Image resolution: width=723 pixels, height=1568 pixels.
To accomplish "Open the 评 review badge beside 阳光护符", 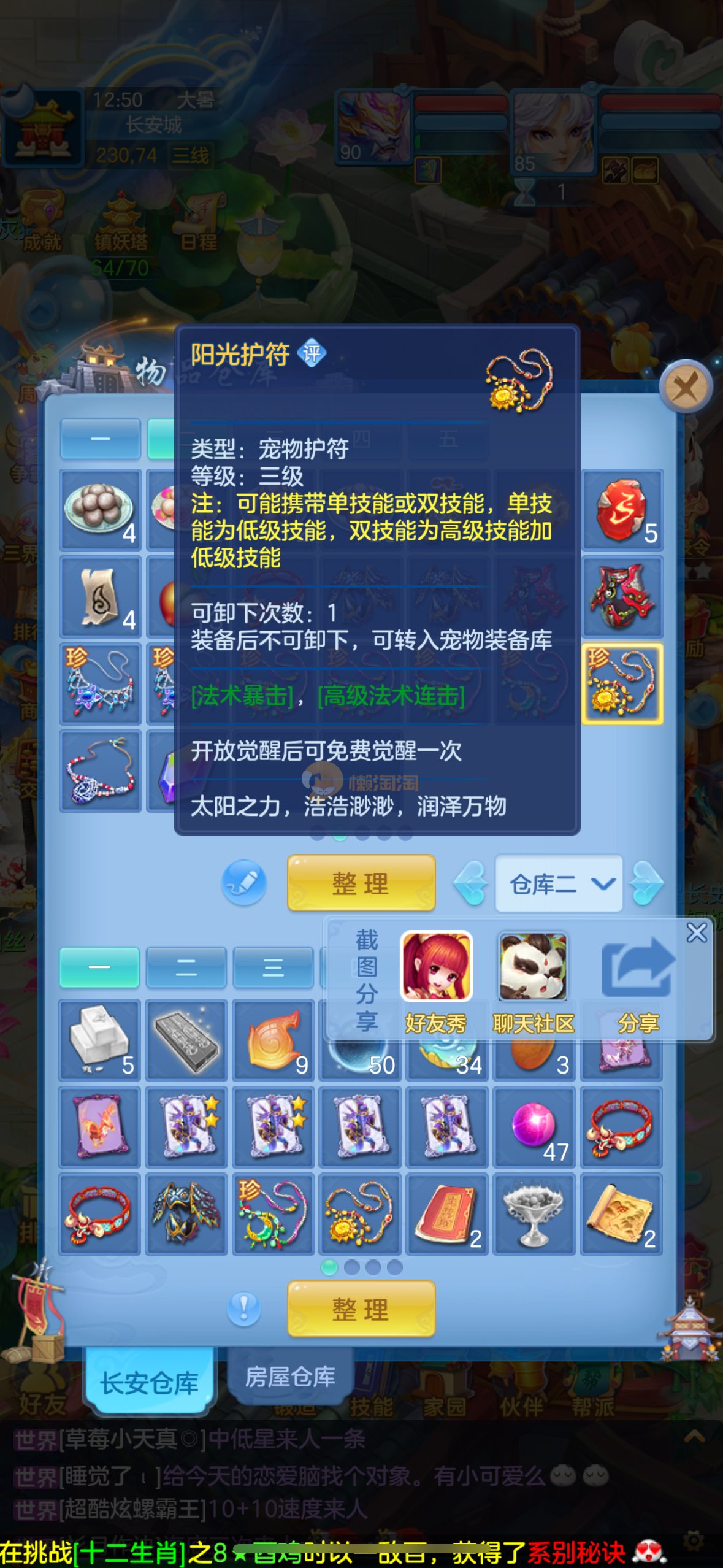I will coord(312,353).
